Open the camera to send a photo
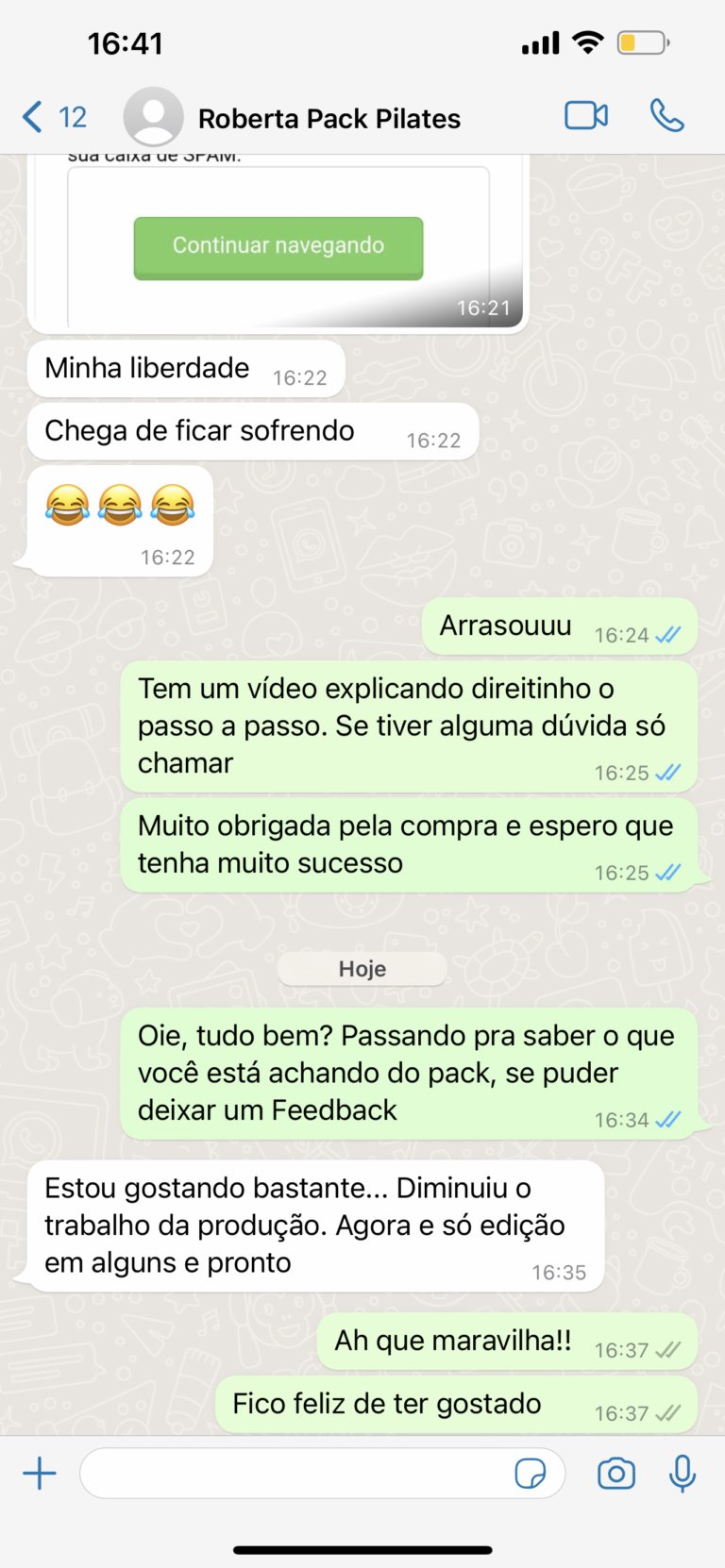The width and height of the screenshot is (725, 1568). tap(615, 1473)
